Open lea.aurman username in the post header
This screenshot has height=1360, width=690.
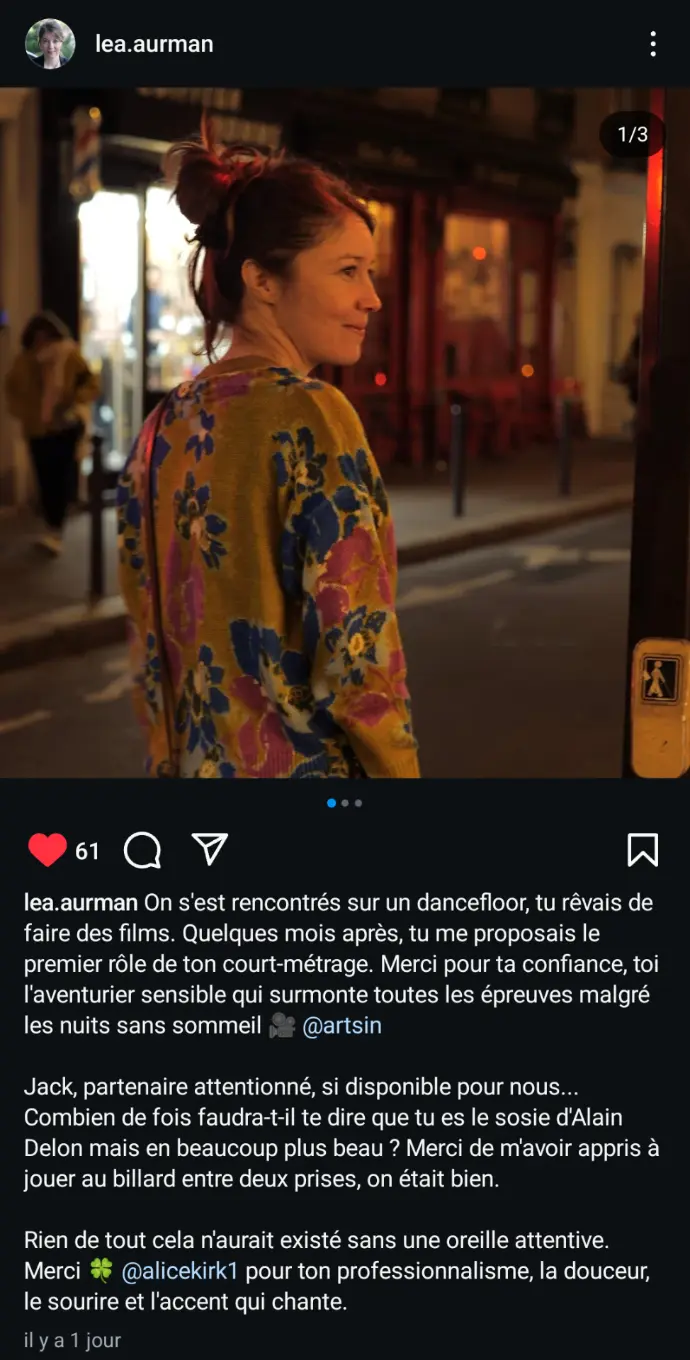point(154,44)
